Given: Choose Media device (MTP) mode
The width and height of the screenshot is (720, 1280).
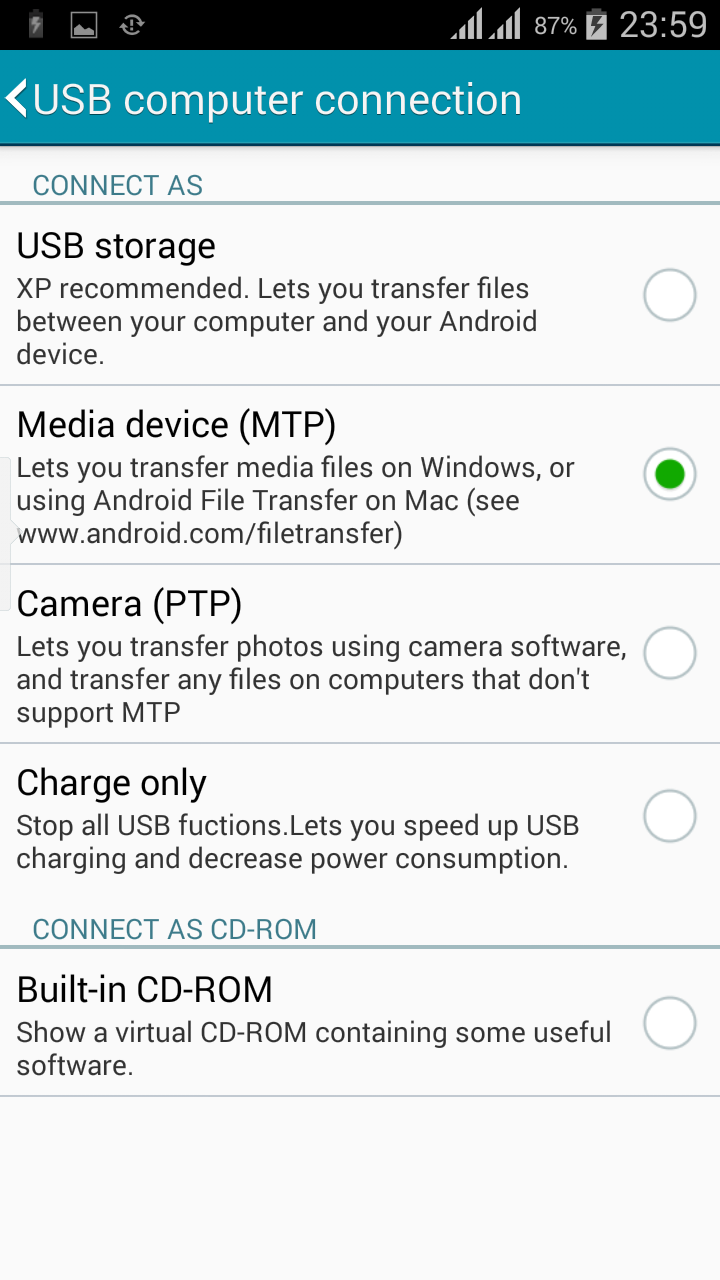Looking at the screenshot, I should [669, 474].
